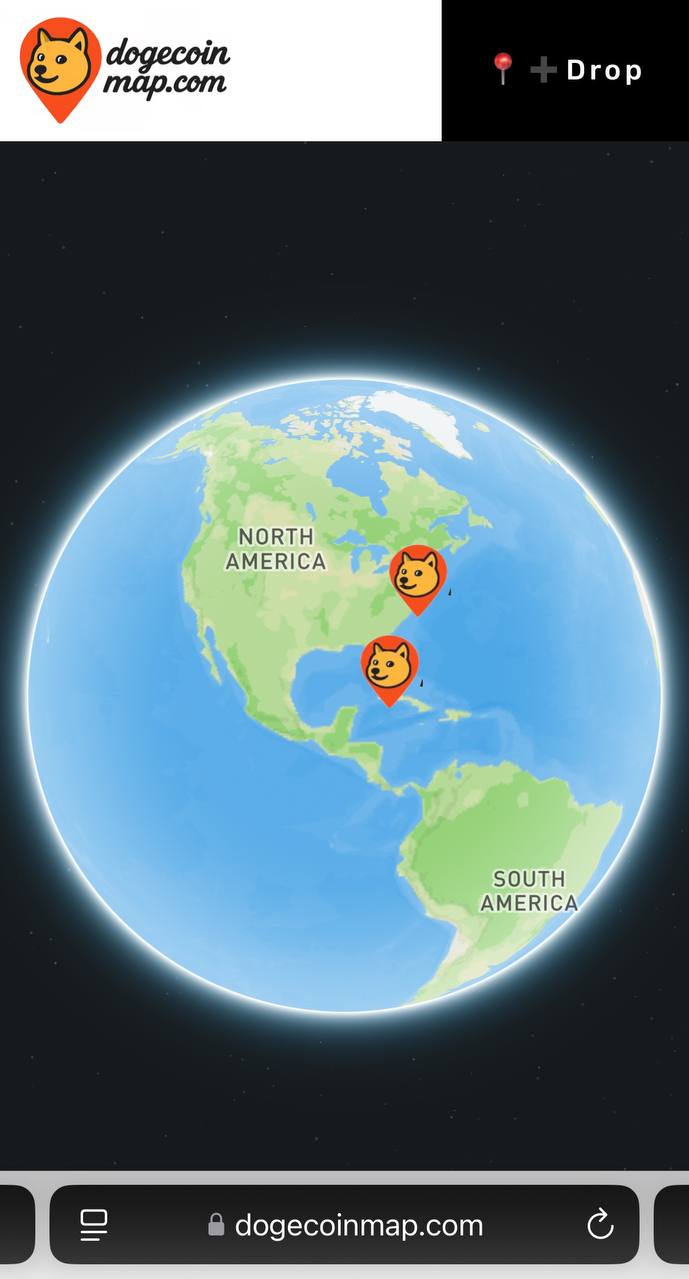Open the dogecoinmap.com logo link
The image size is (689, 1279).
[x=125, y=70]
